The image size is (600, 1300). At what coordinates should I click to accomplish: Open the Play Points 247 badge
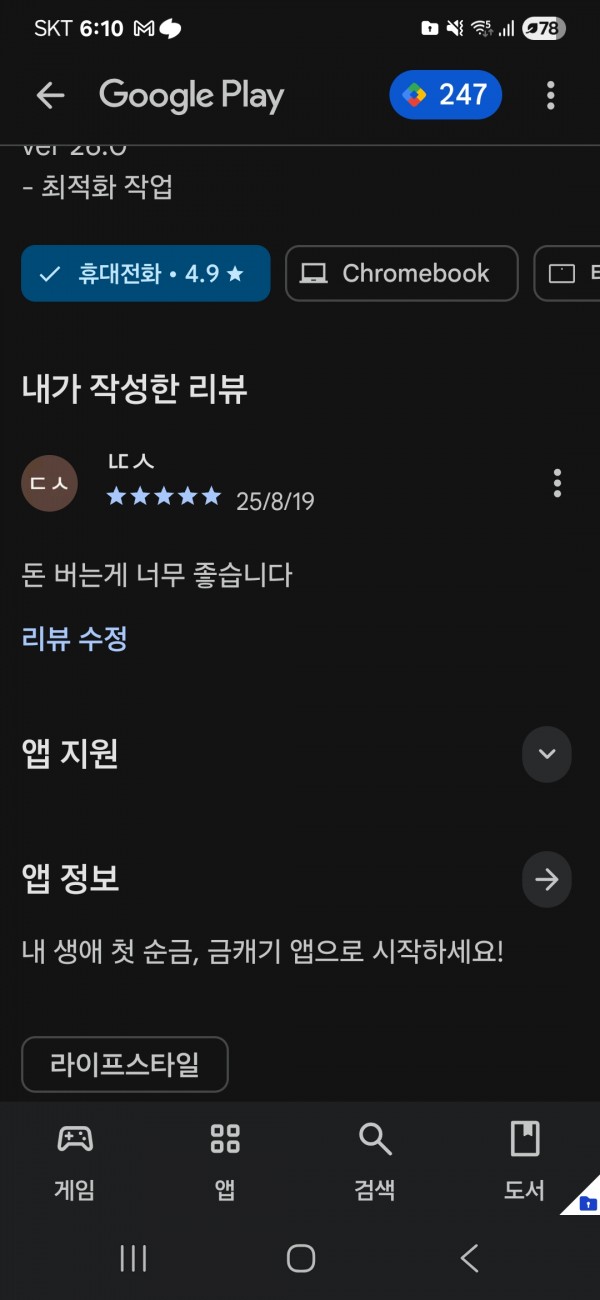(x=446, y=95)
